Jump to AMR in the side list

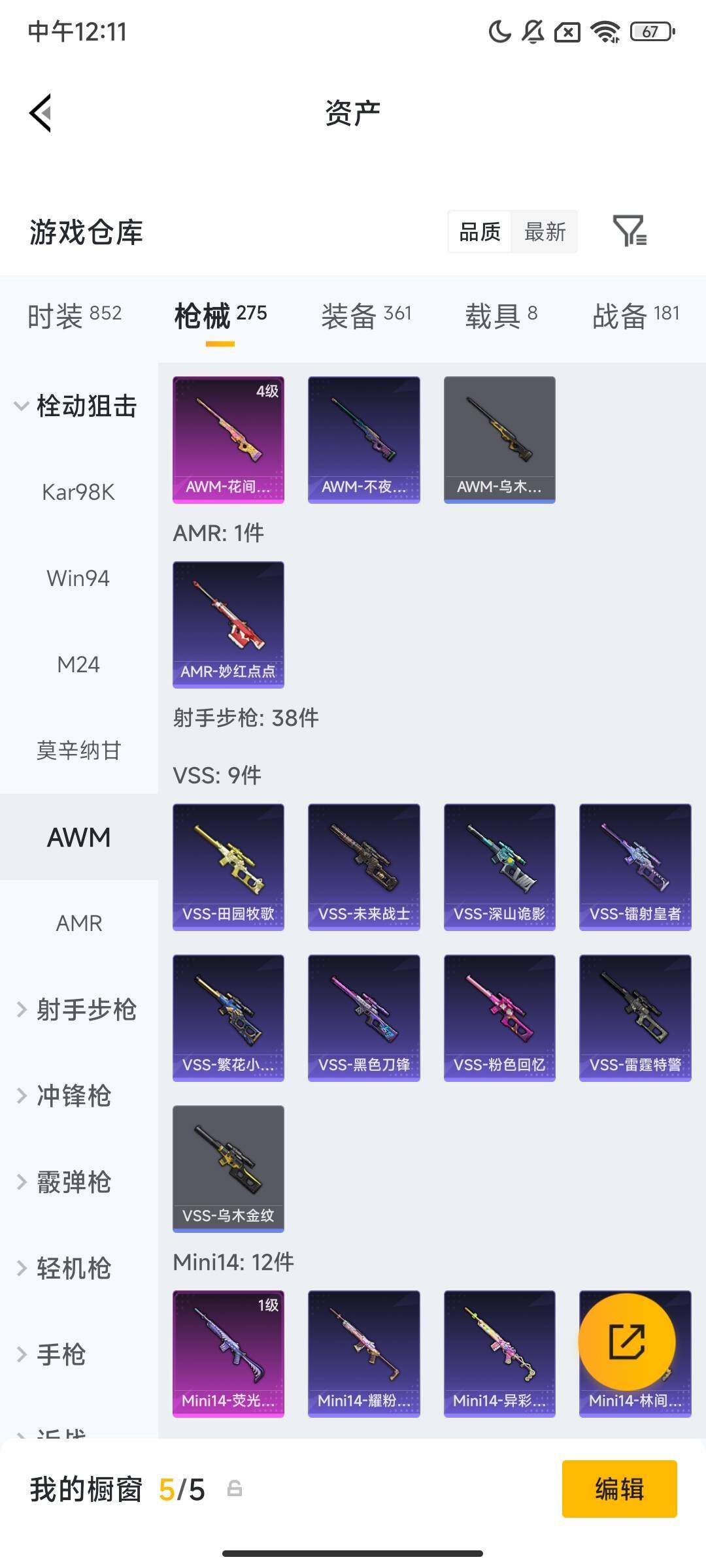(78, 923)
